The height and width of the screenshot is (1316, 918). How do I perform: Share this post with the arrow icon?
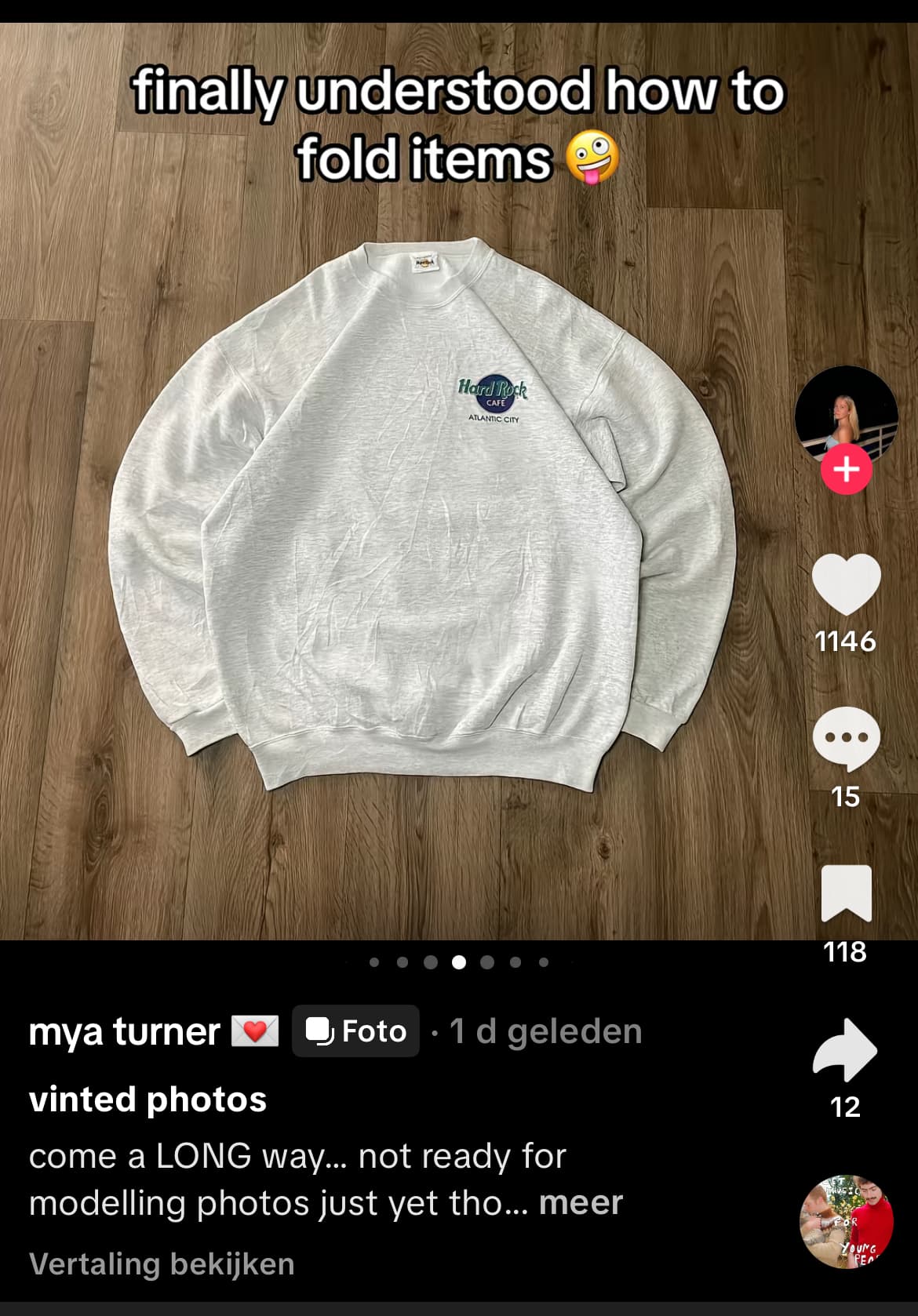pyautogui.click(x=845, y=1049)
